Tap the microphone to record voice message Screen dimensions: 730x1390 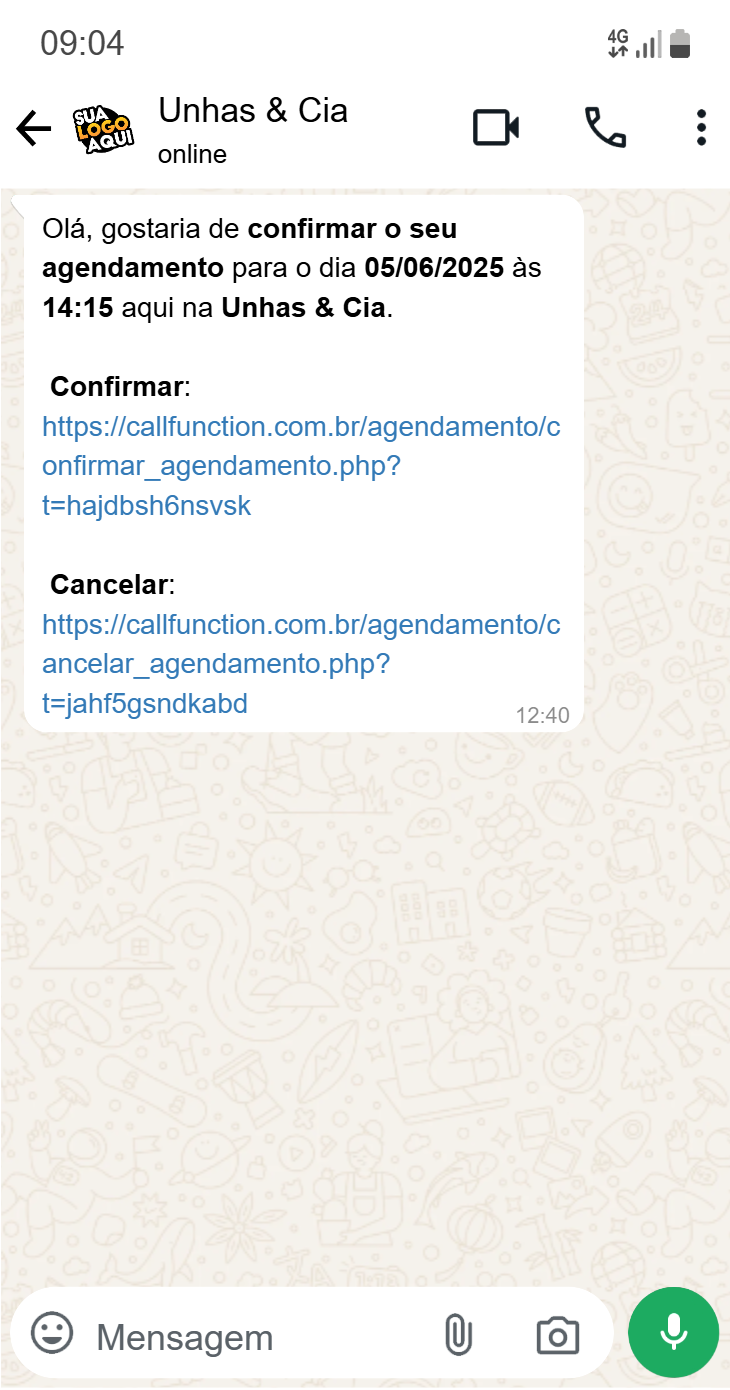[672, 1332]
